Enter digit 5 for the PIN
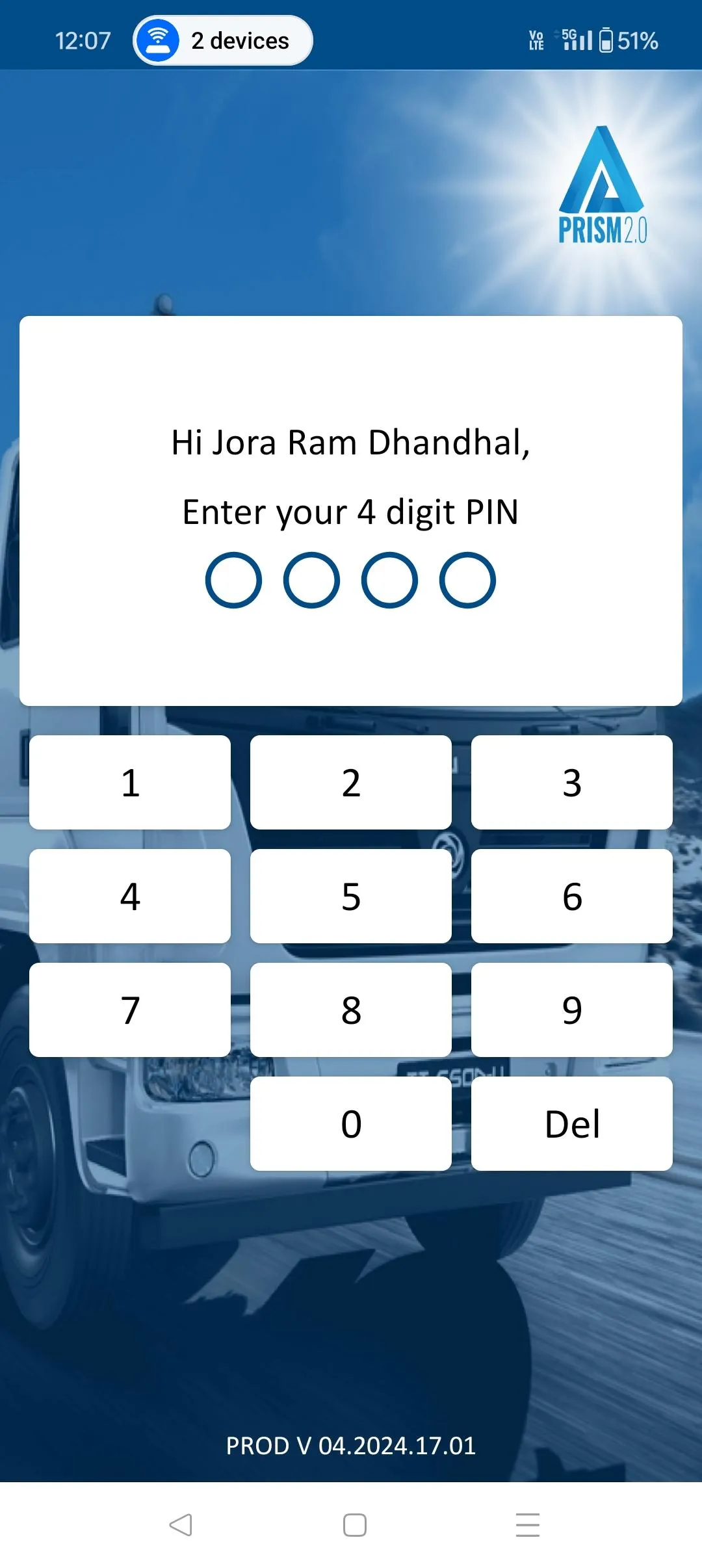The height and width of the screenshot is (1568, 702). click(x=351, y=896)
